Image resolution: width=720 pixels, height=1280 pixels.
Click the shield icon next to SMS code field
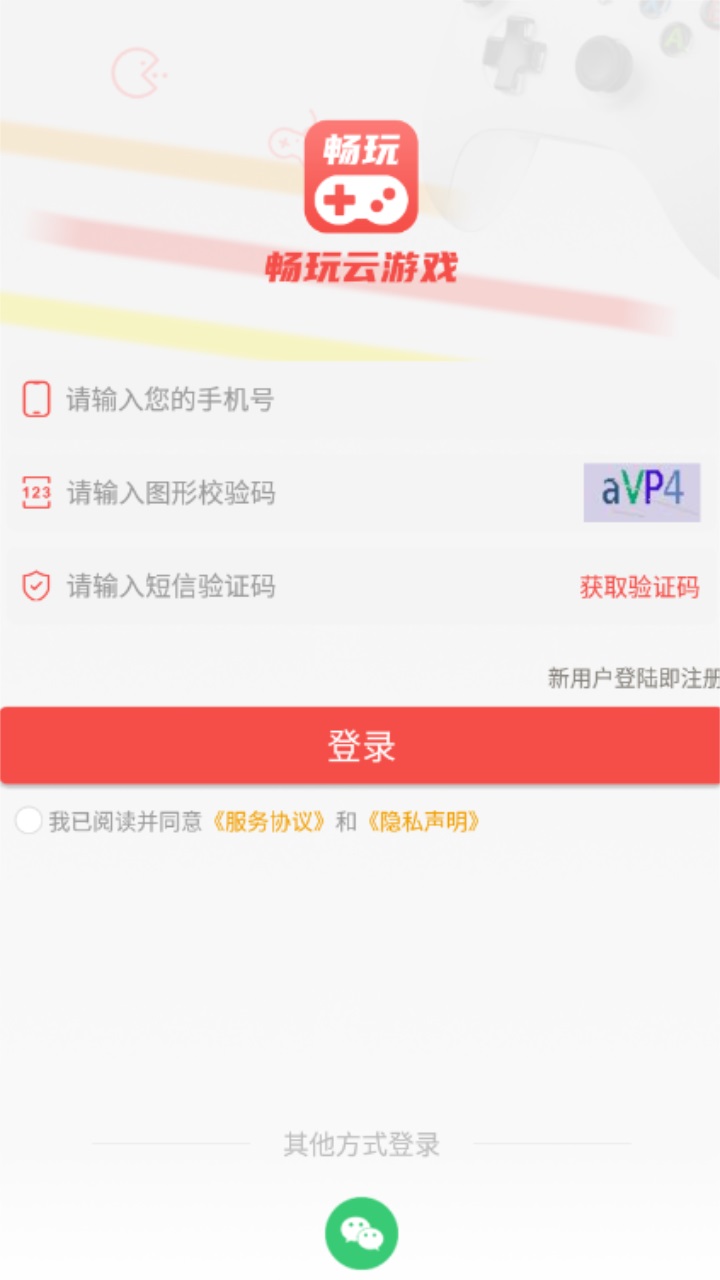click(x=35, y=588)
